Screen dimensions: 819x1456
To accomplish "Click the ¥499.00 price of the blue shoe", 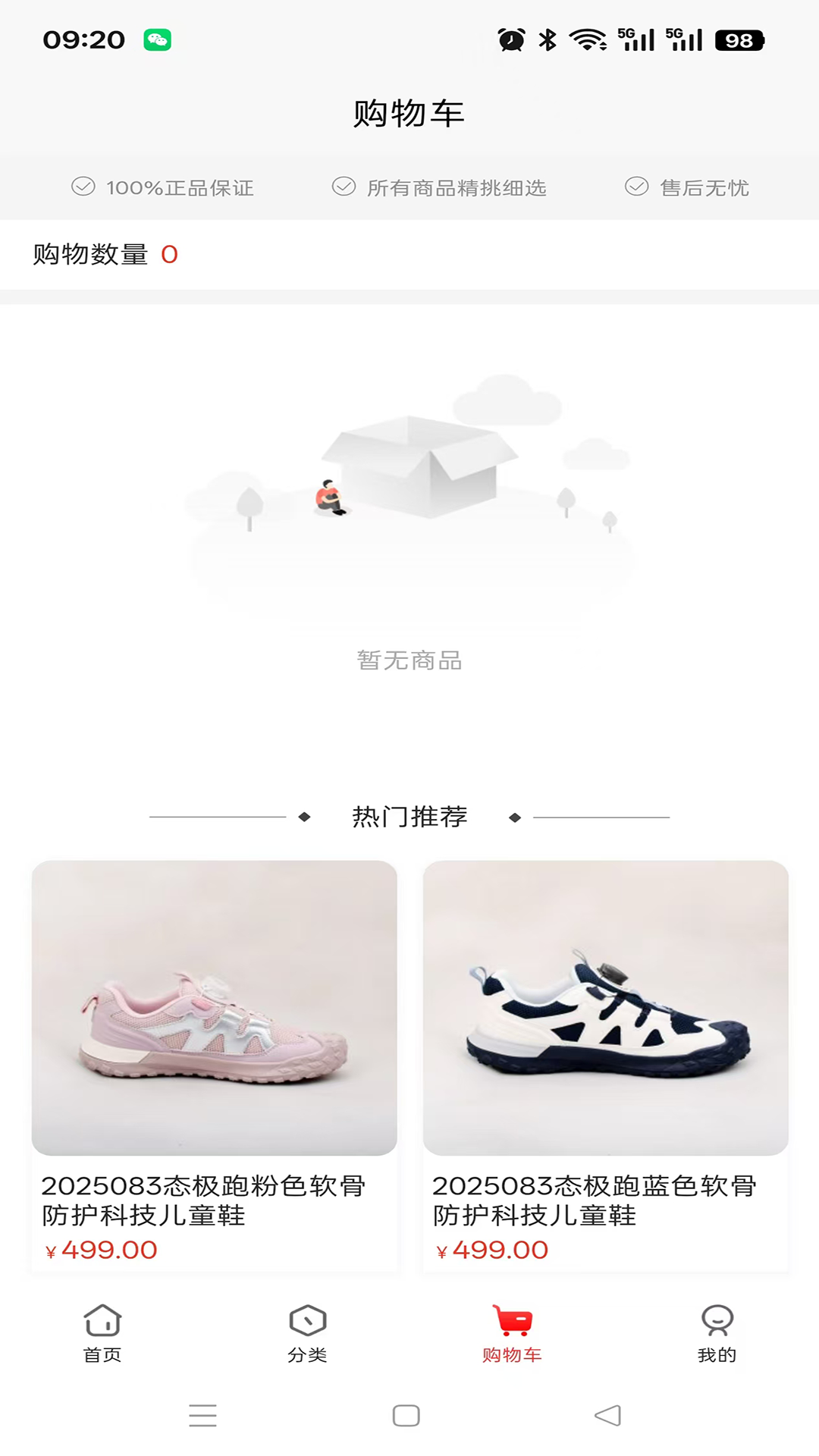I will [x=493, y=1249].
